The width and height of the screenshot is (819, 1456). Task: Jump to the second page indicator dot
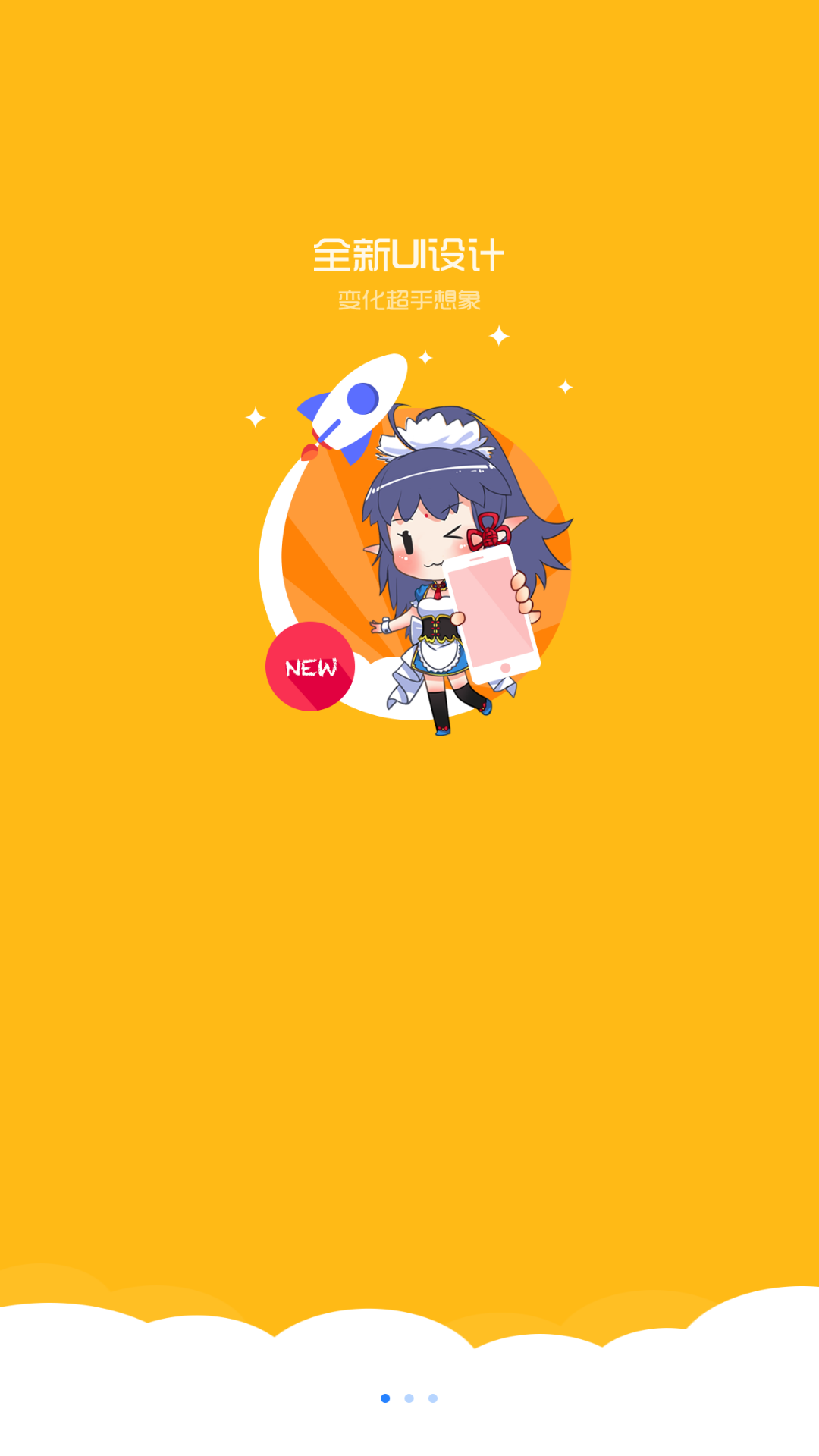tap(409, 1398)
